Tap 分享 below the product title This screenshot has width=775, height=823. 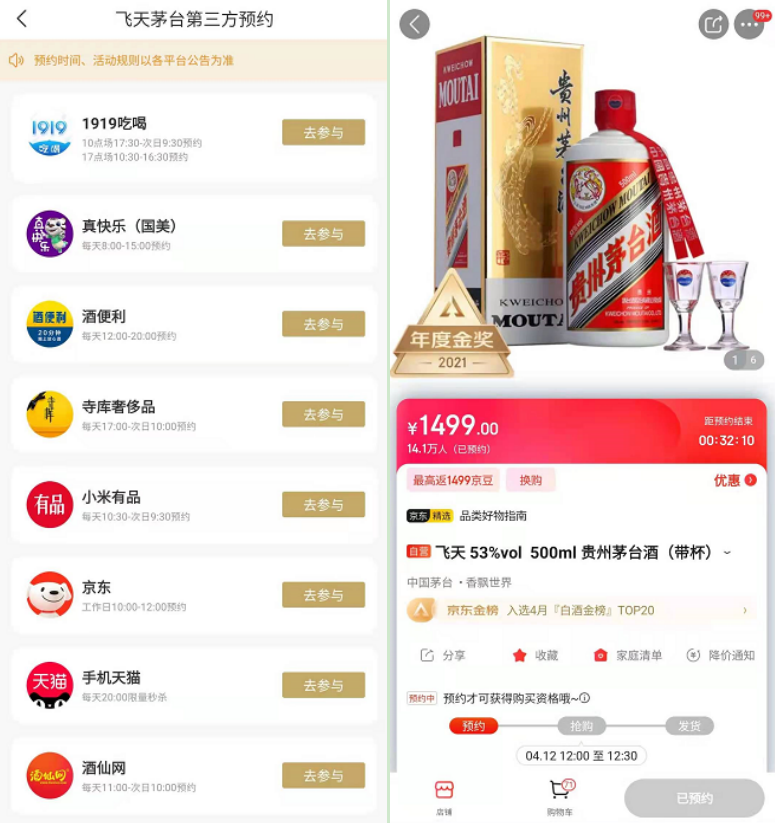442,655
